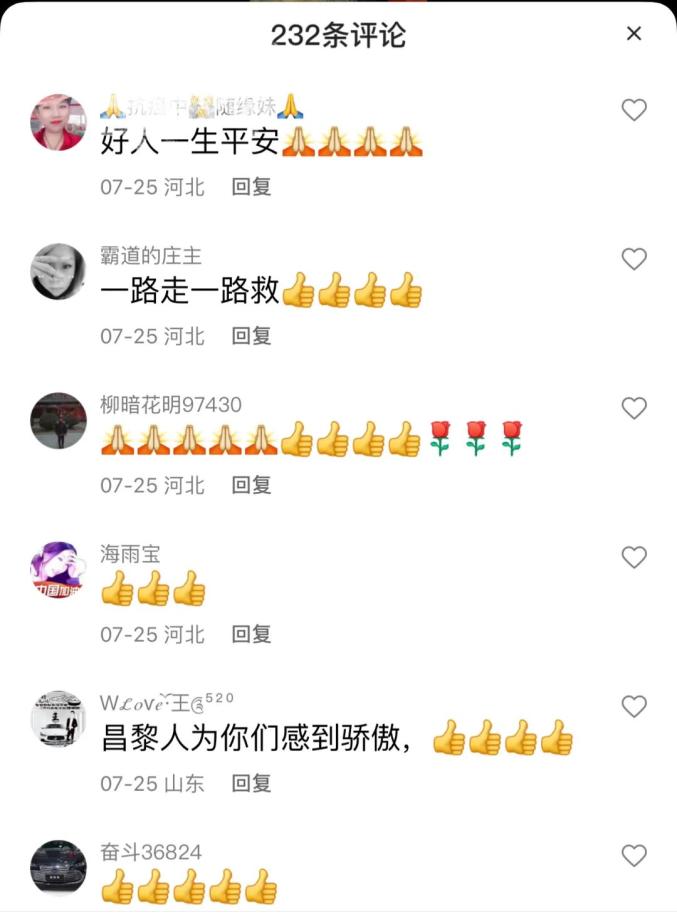Reply to 柳暗花明97430's comment
Viewport: 677px width, 917px height.
(x=251, y=484)
